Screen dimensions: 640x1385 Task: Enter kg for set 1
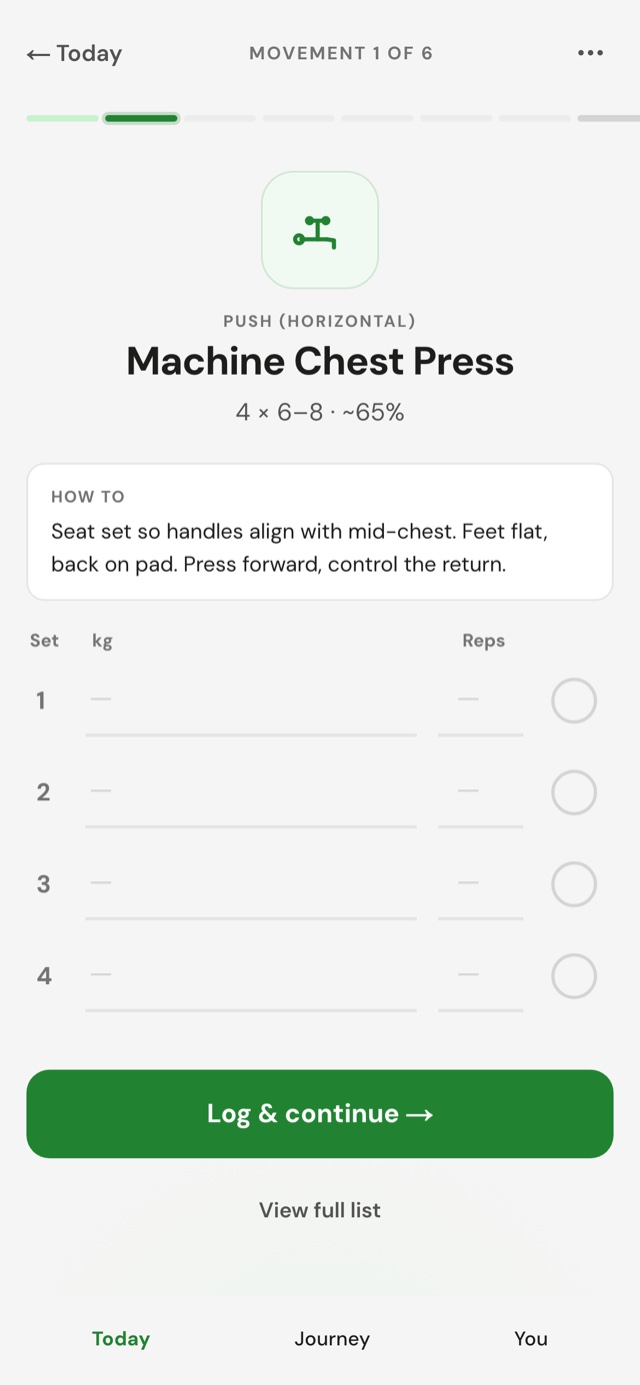point(251,701)
